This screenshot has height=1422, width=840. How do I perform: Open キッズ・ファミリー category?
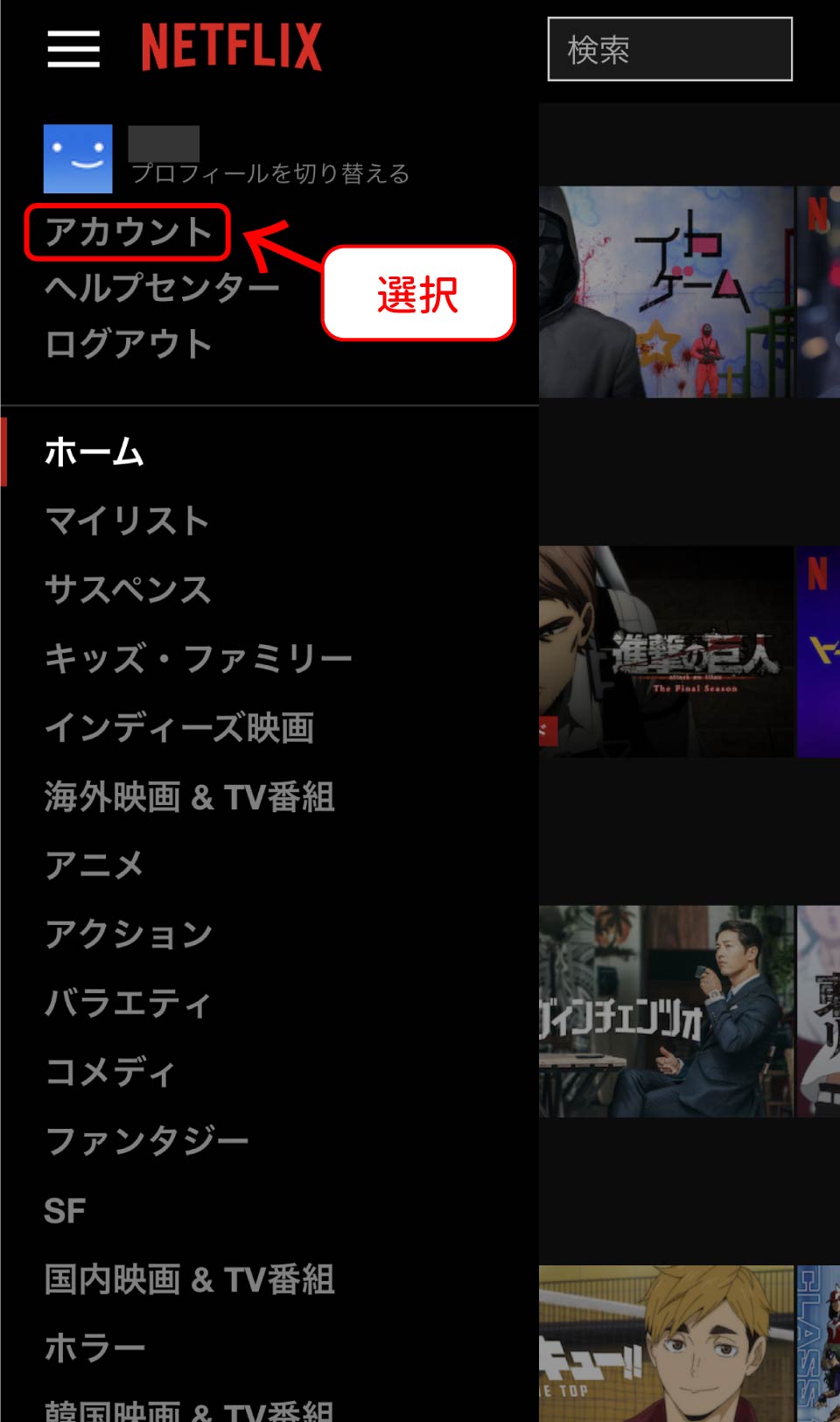tap(198, 658)
